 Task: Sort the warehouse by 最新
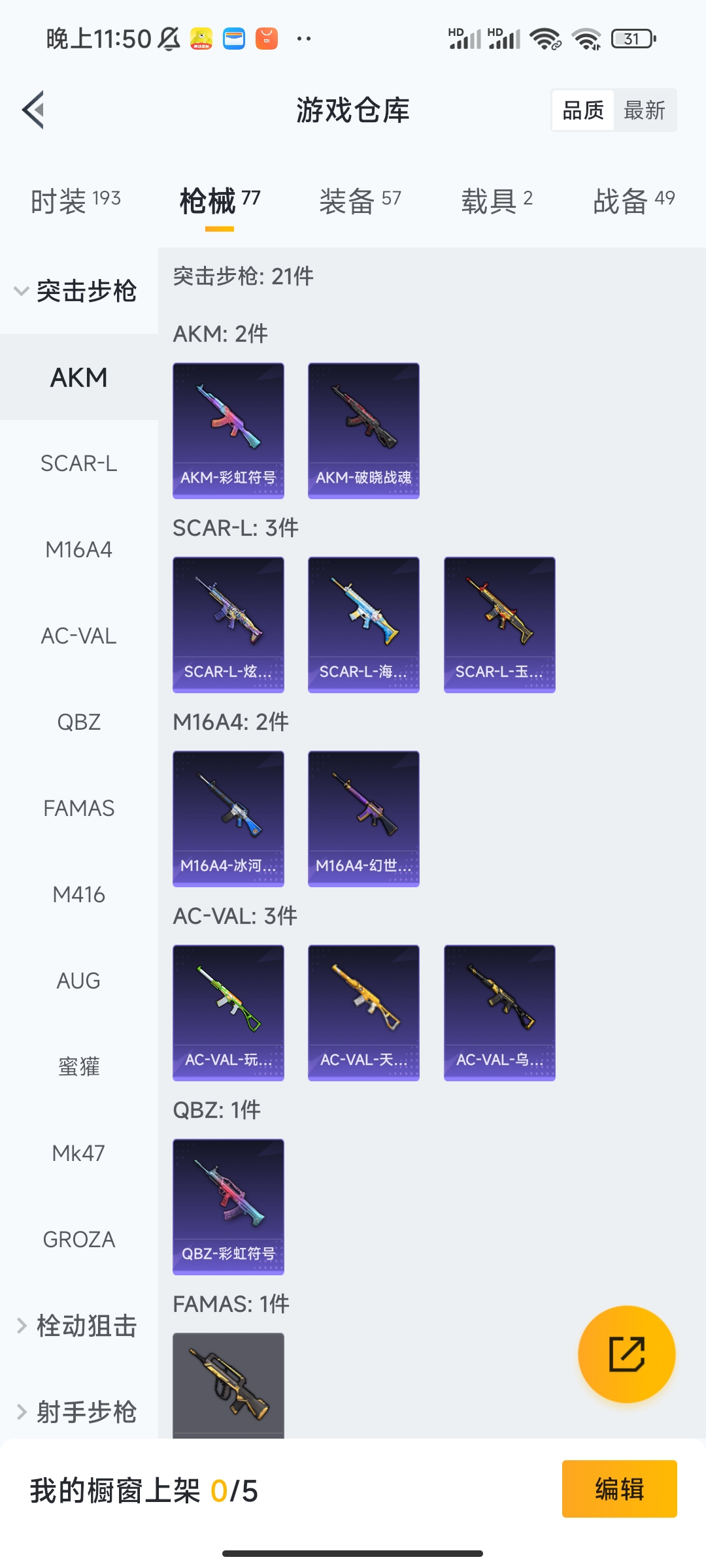tap(645, 110)
